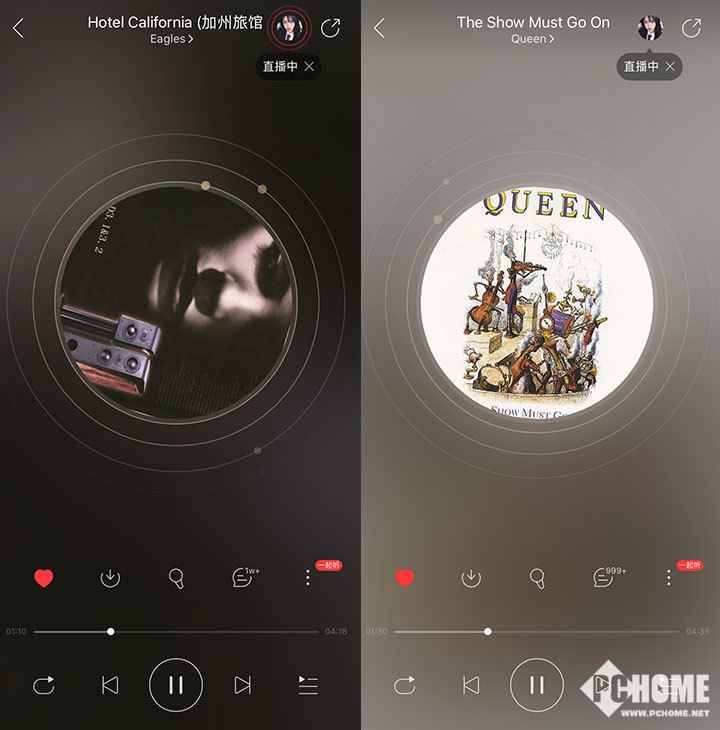Viewport: 720px width, 730px height.
Task: Open the Queen artist page
Action: [533, 39]
